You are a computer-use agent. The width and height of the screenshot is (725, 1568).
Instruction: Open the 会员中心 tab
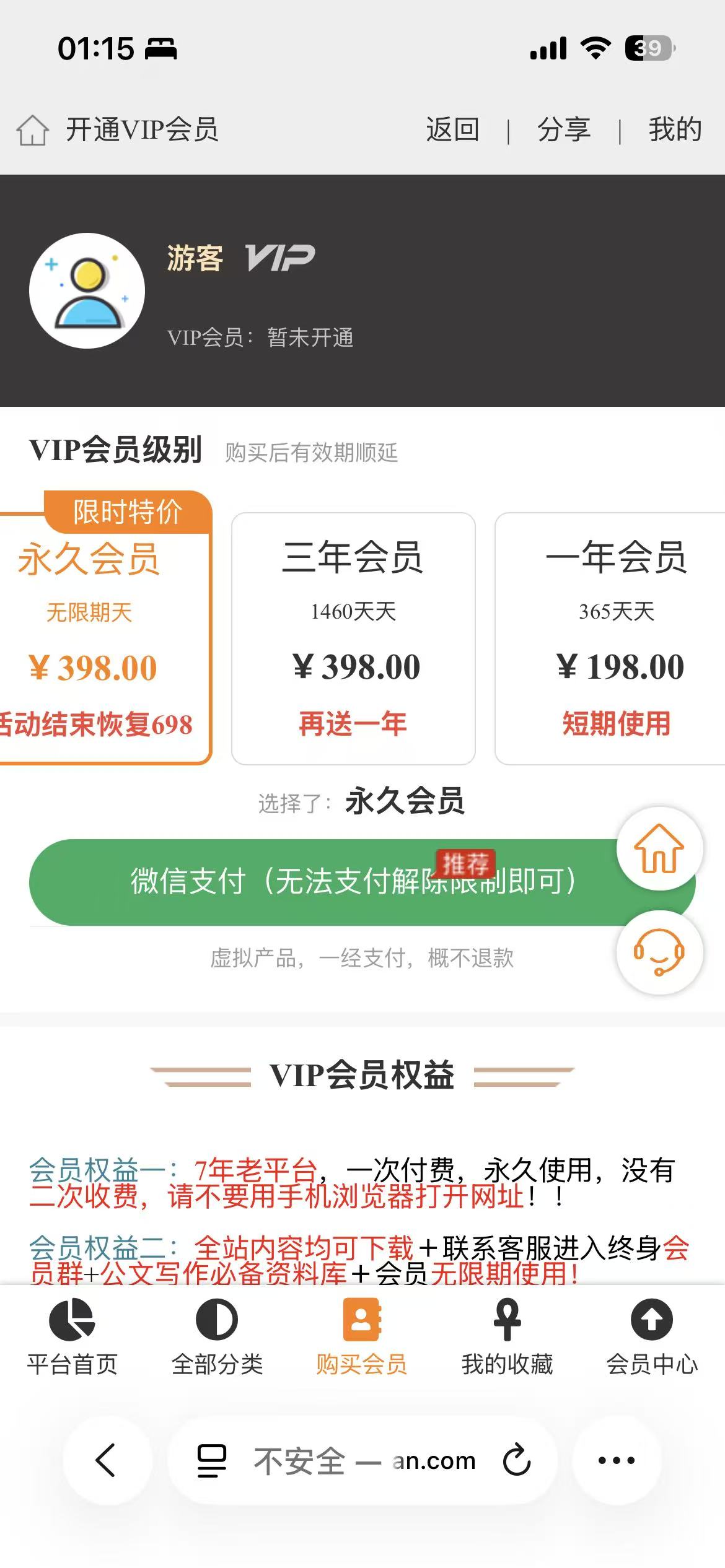[652, 1338]
